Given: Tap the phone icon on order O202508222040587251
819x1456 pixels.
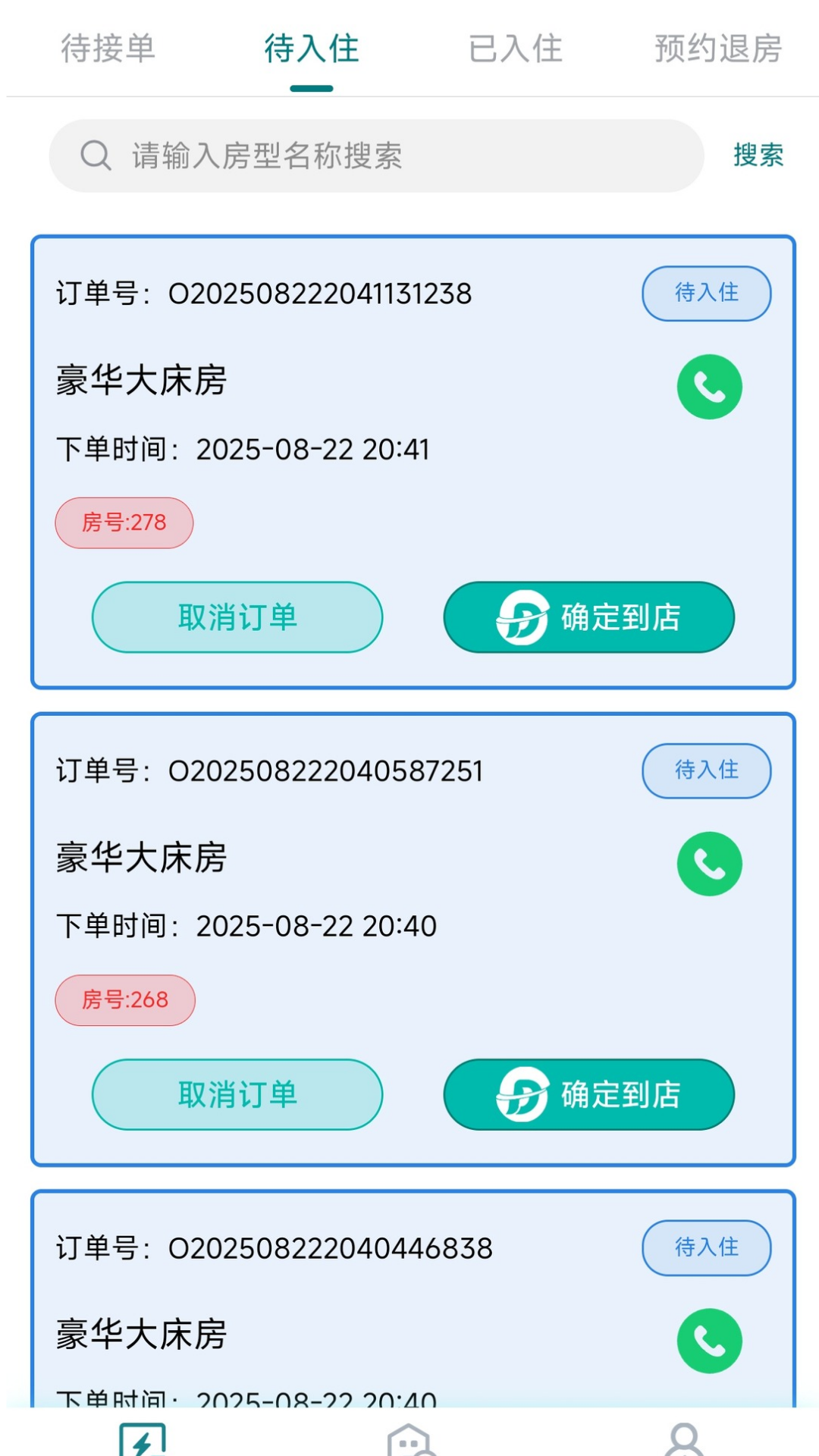Looking at the screenshot, I should [x=708, y=864].
